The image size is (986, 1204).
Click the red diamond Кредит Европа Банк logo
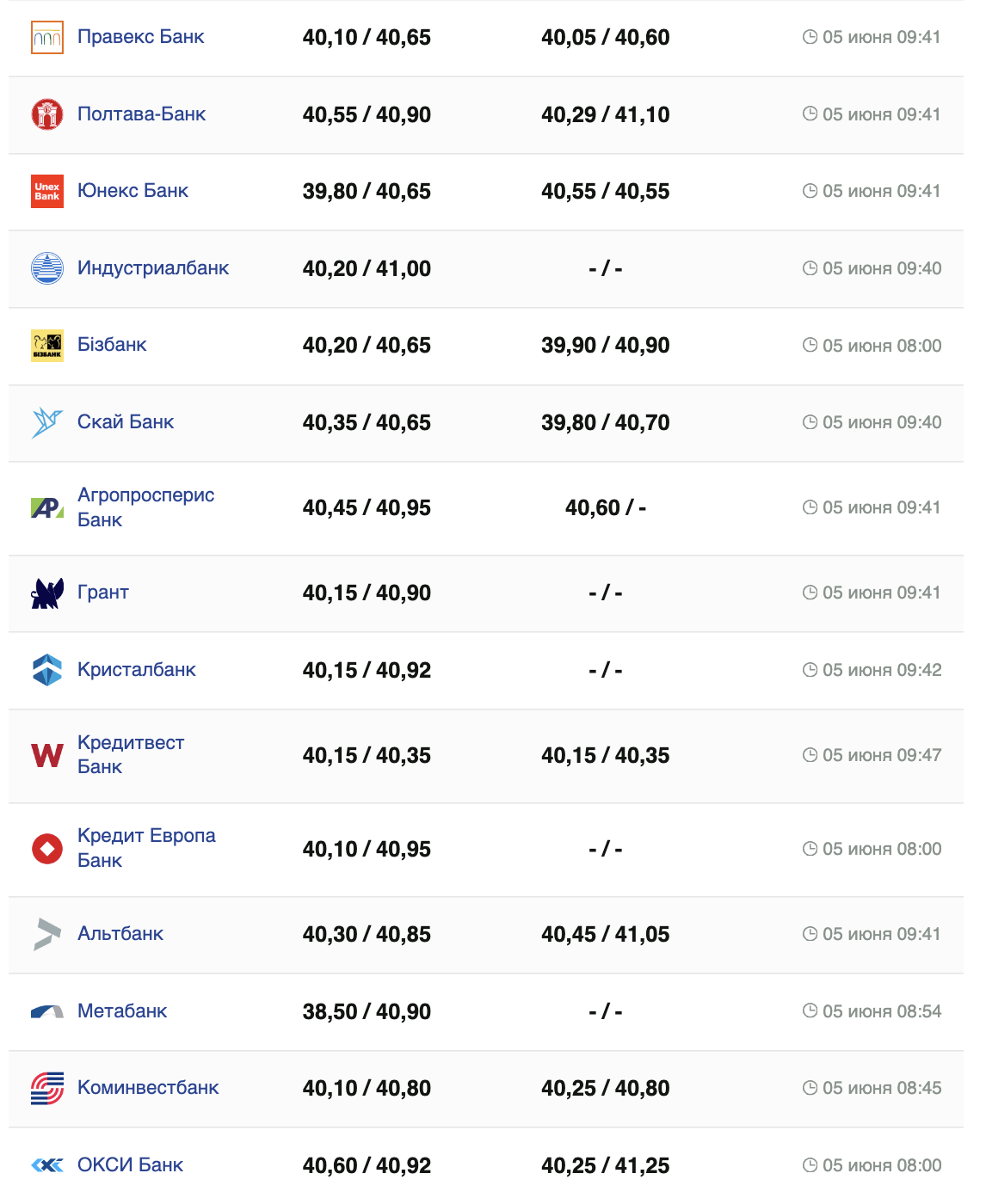click(x=46, y=848)
